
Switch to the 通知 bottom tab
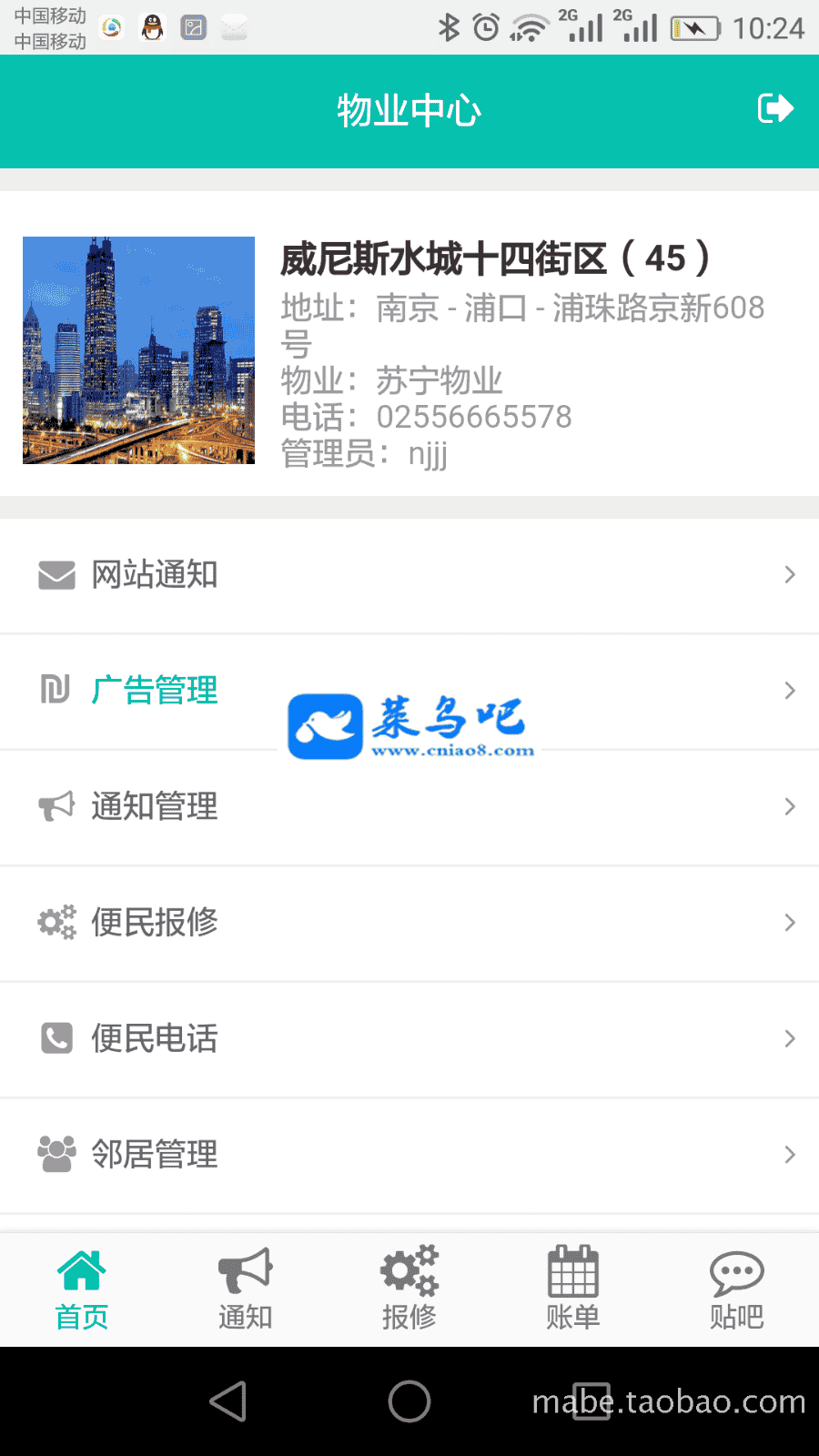coord(246,1289)
